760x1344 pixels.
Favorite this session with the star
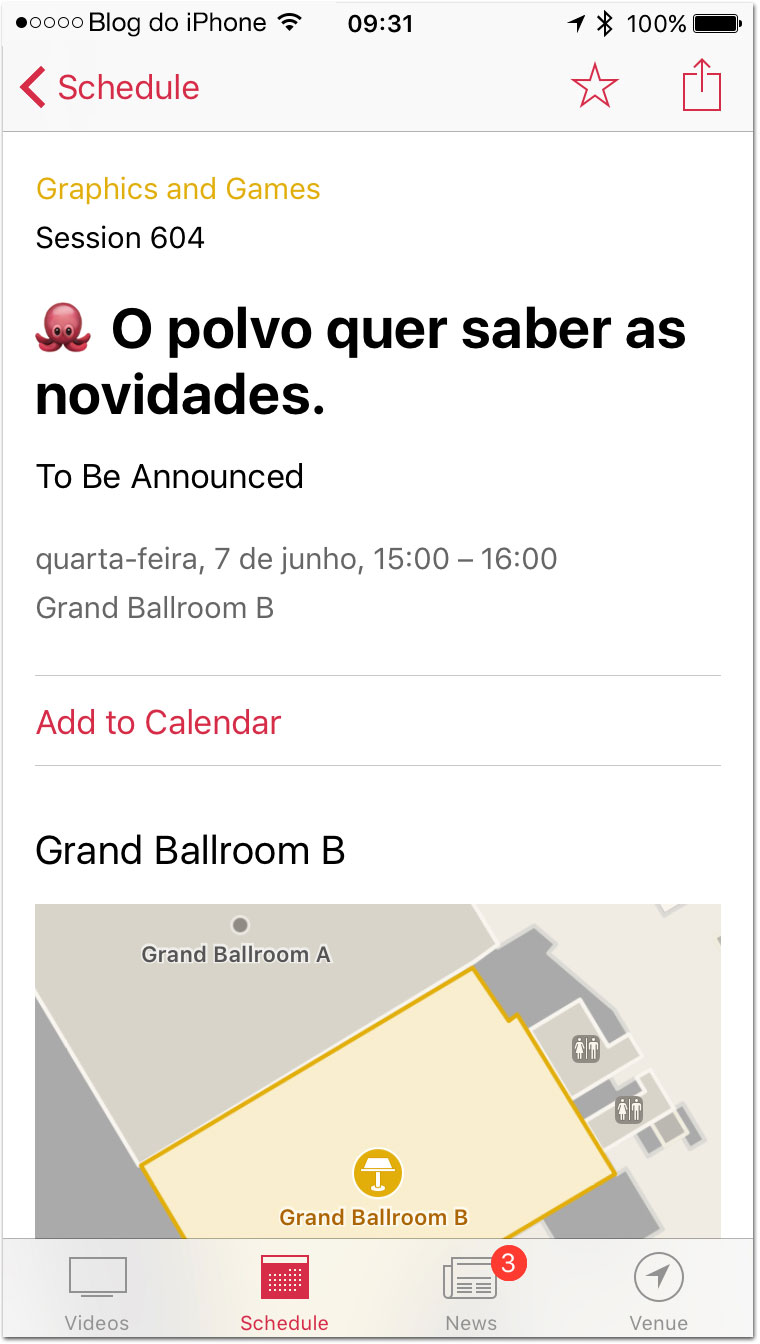595,86
